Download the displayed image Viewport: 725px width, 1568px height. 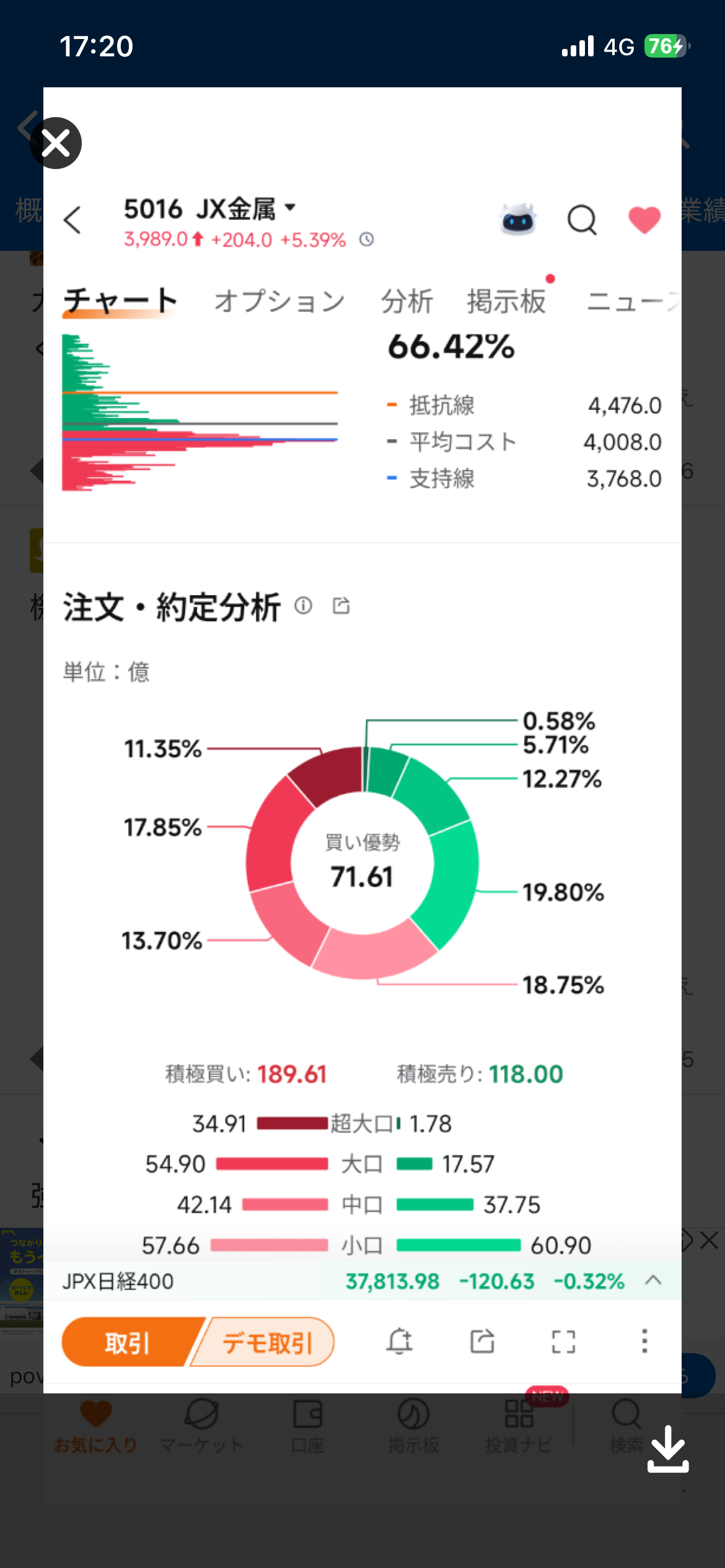[x=668, y=1448]
